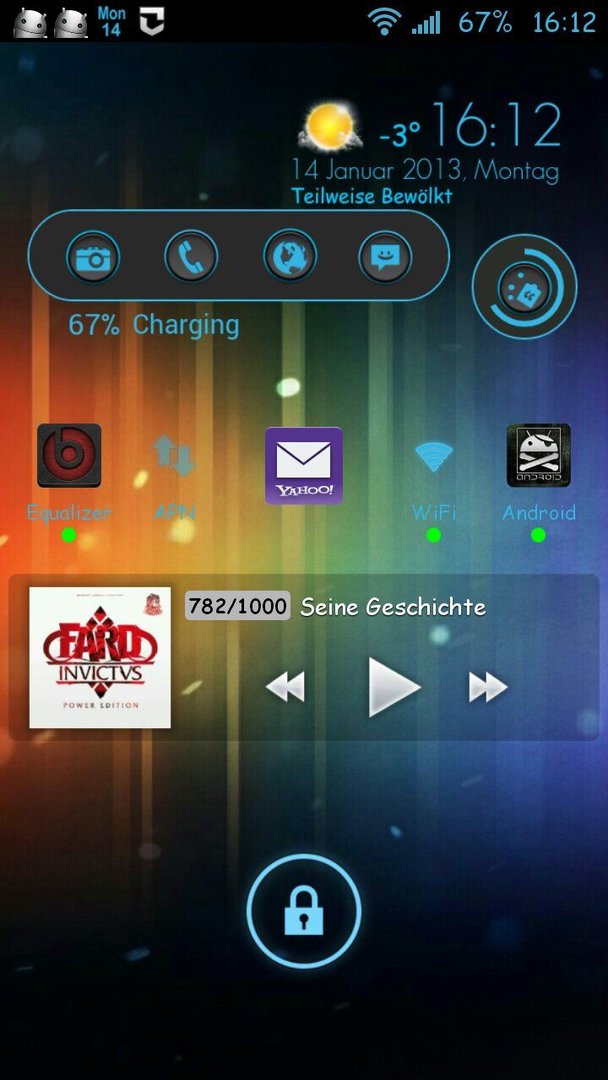The height and width of the screenshot is (1080, 608).
Task: Skip forward to the next track
Action: click(488, 687)
